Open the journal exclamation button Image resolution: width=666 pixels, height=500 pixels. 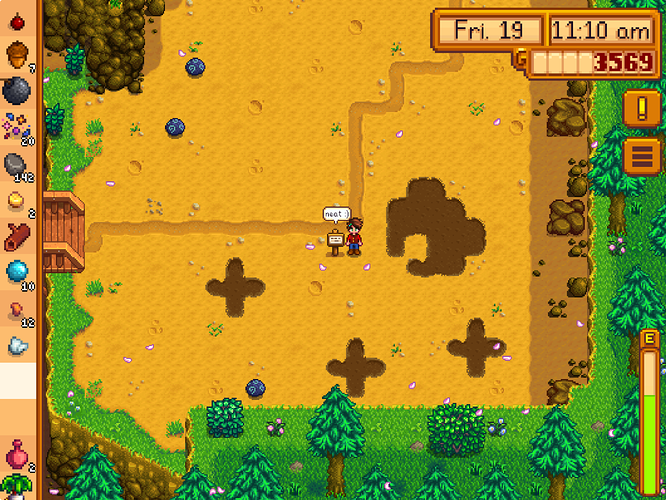(641, 108)
